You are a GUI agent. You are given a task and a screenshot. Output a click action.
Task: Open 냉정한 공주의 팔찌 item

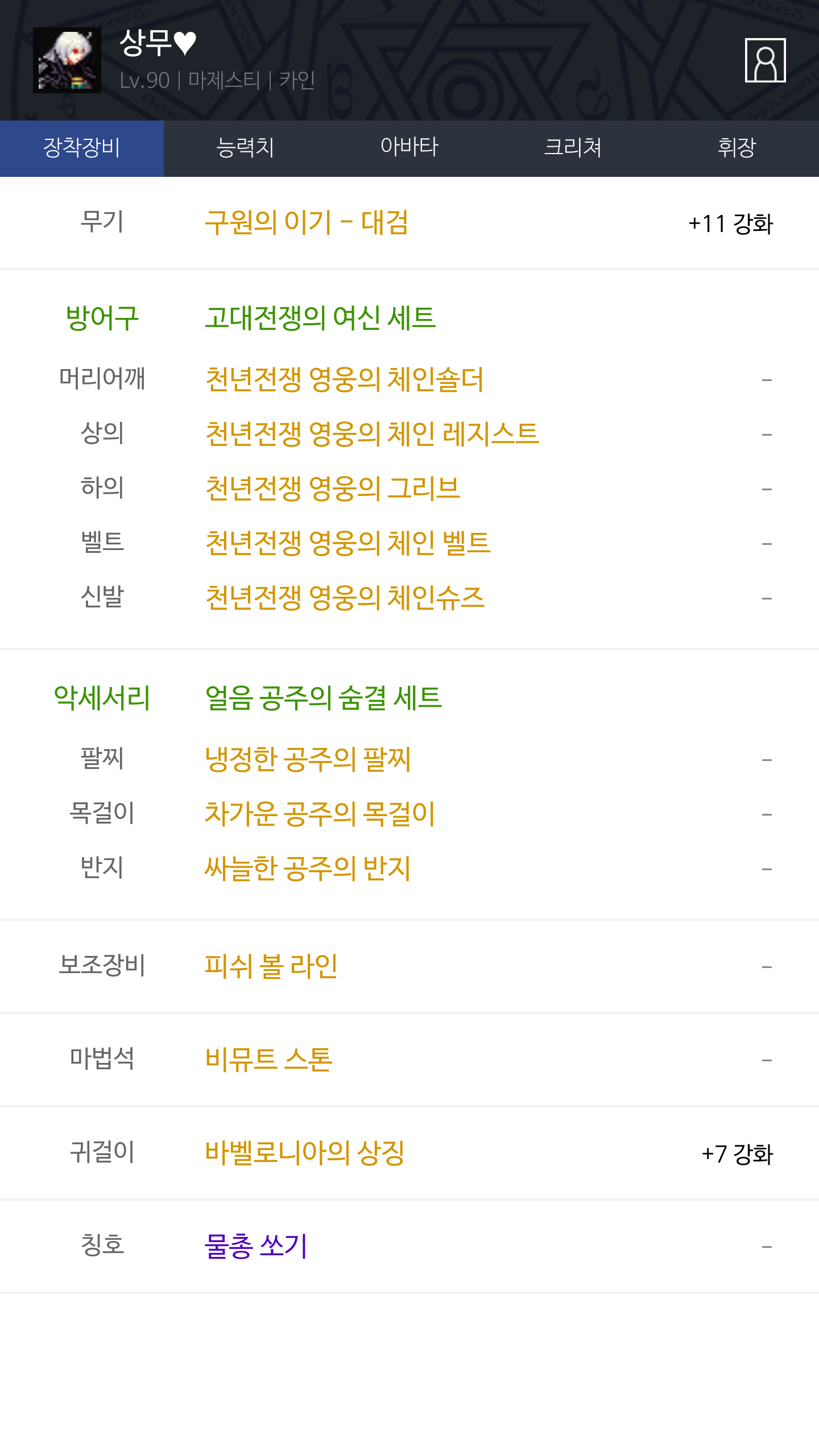click(x=308, y=759)
